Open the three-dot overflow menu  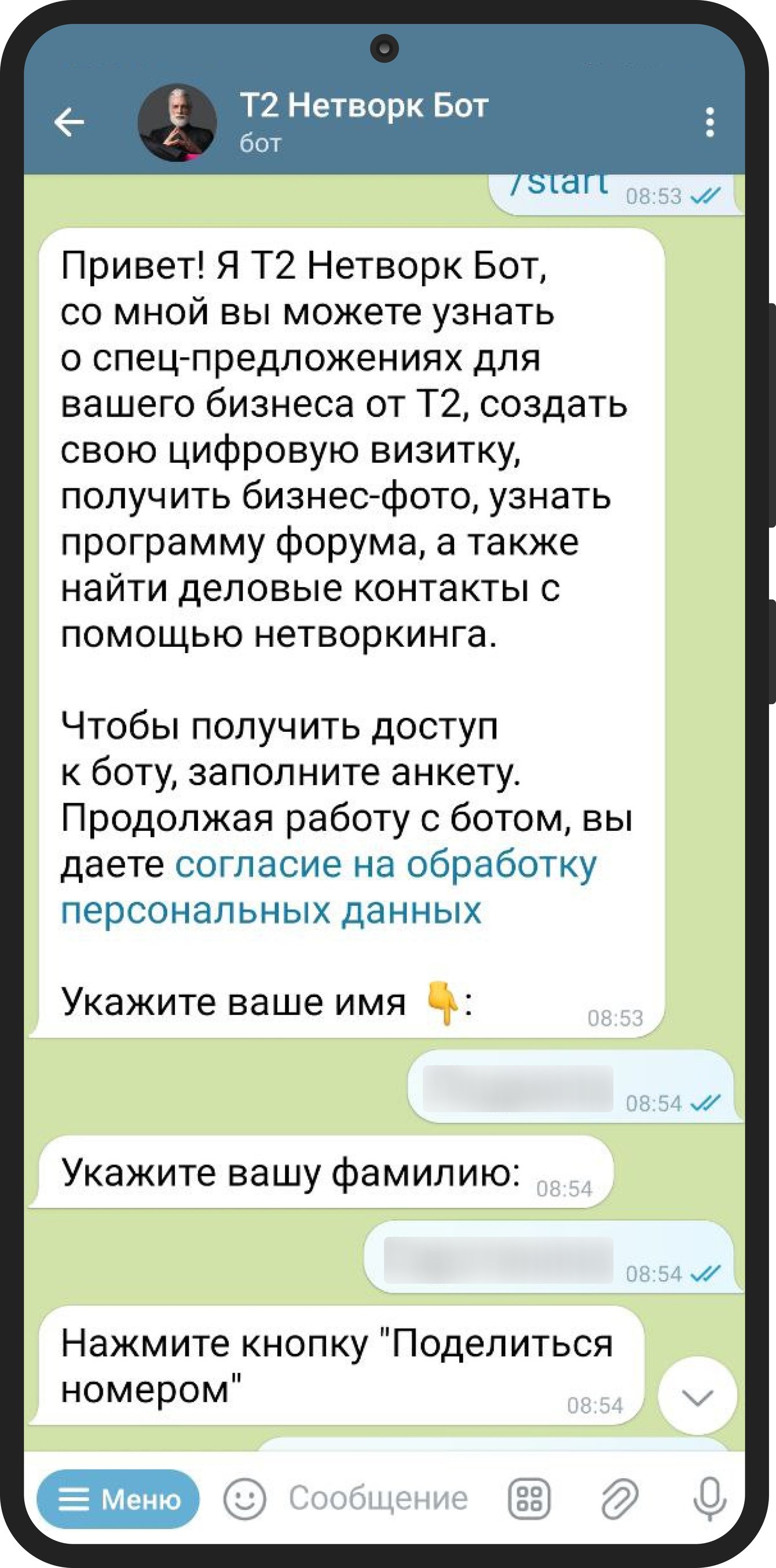[x=709, y=122]
